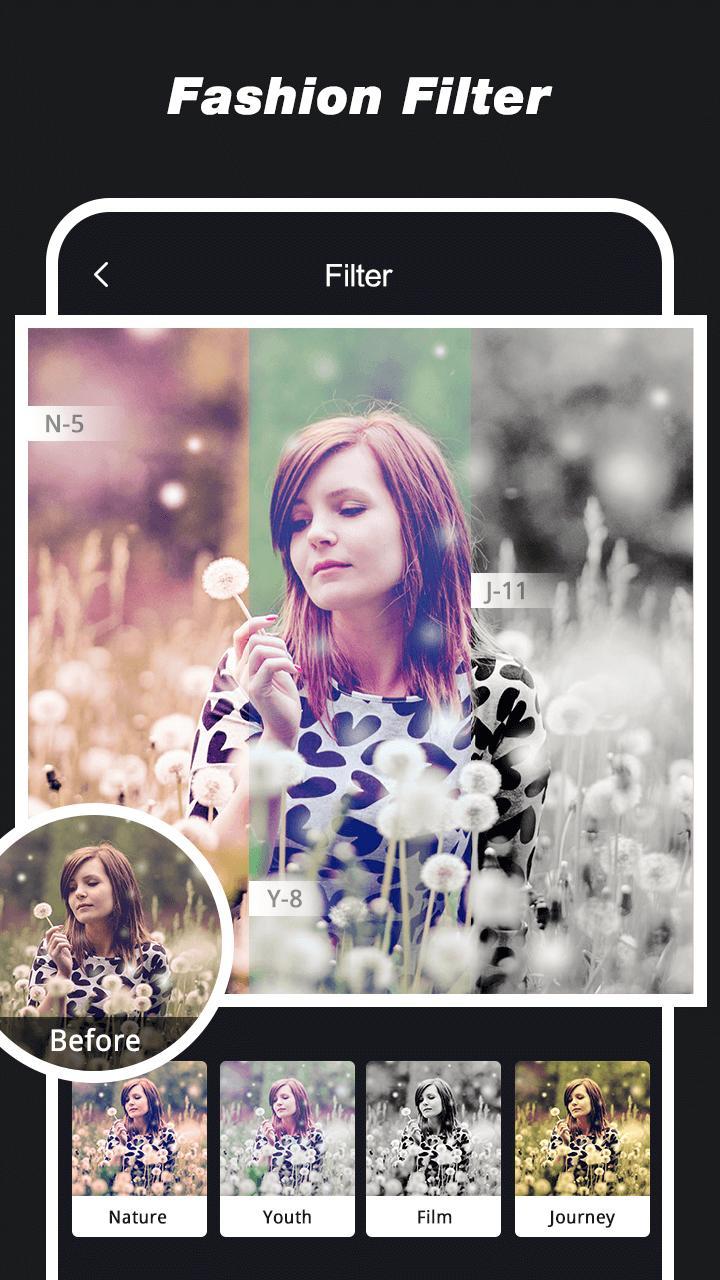This screenshot has width=720, height=1280.
Task: Apply the N-5 filter label
Action: (x=65, y=422)
